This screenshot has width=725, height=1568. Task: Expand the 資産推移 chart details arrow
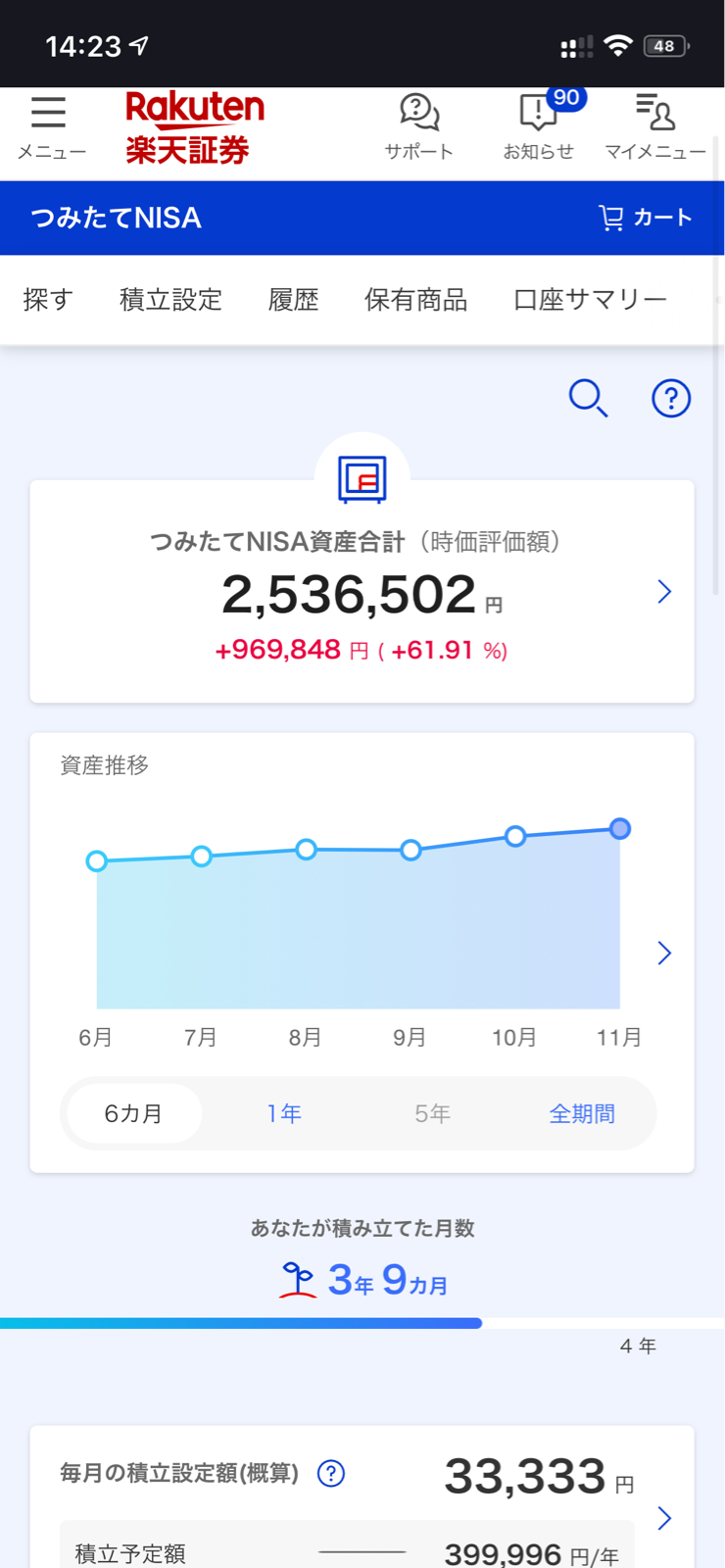click(663, 953)
